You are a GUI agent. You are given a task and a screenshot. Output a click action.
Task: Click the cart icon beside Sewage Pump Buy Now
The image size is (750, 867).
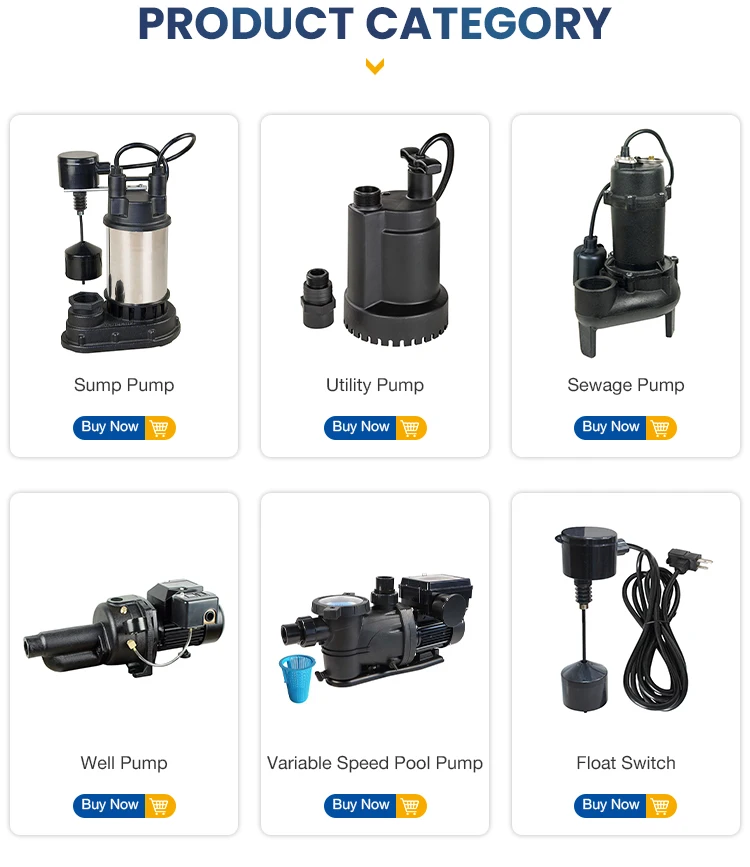(x=659, y=427)
